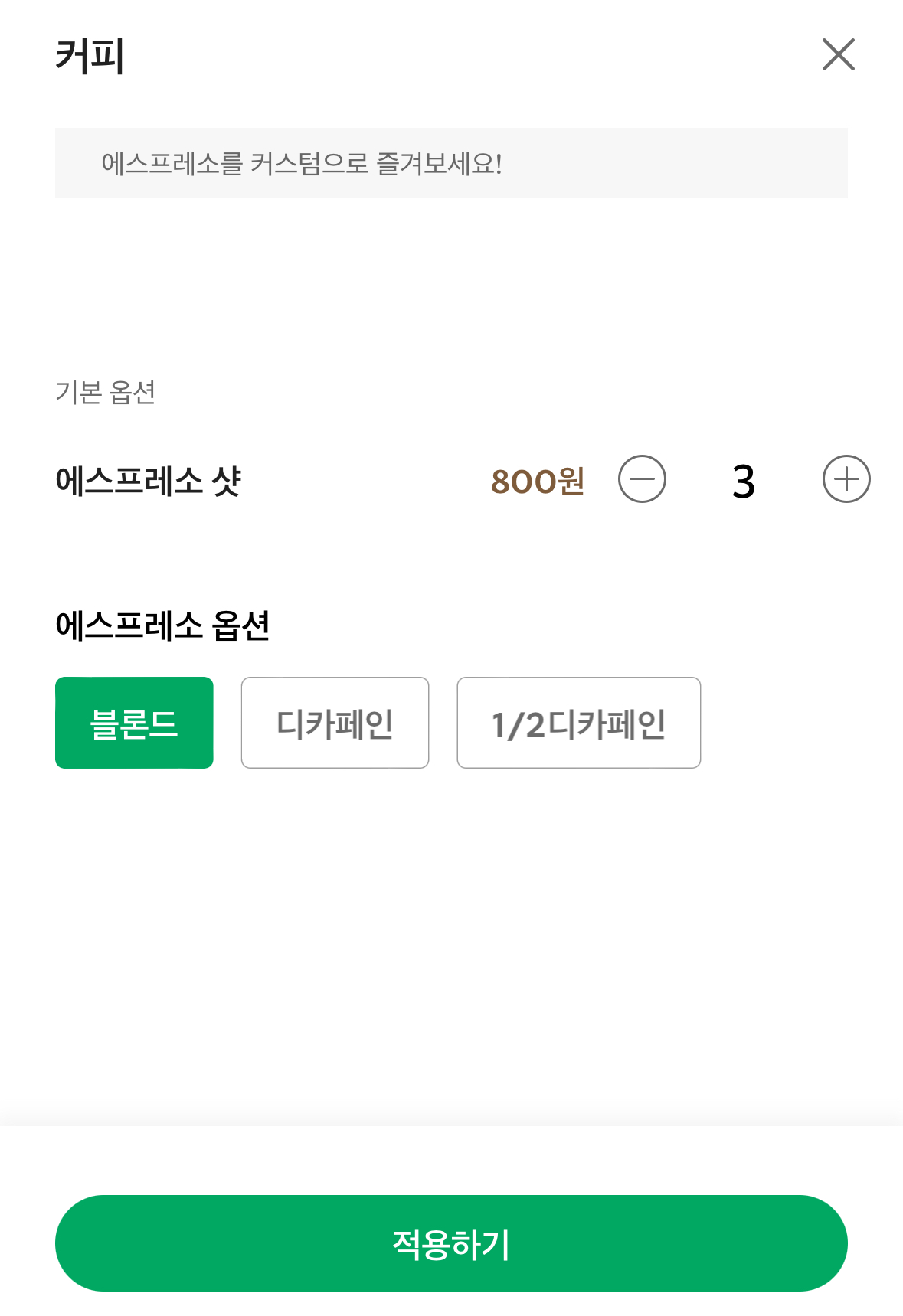The image size is (903, 1316).
Task: Click the 기본 옵션 section label
Action: click(106, 393)
